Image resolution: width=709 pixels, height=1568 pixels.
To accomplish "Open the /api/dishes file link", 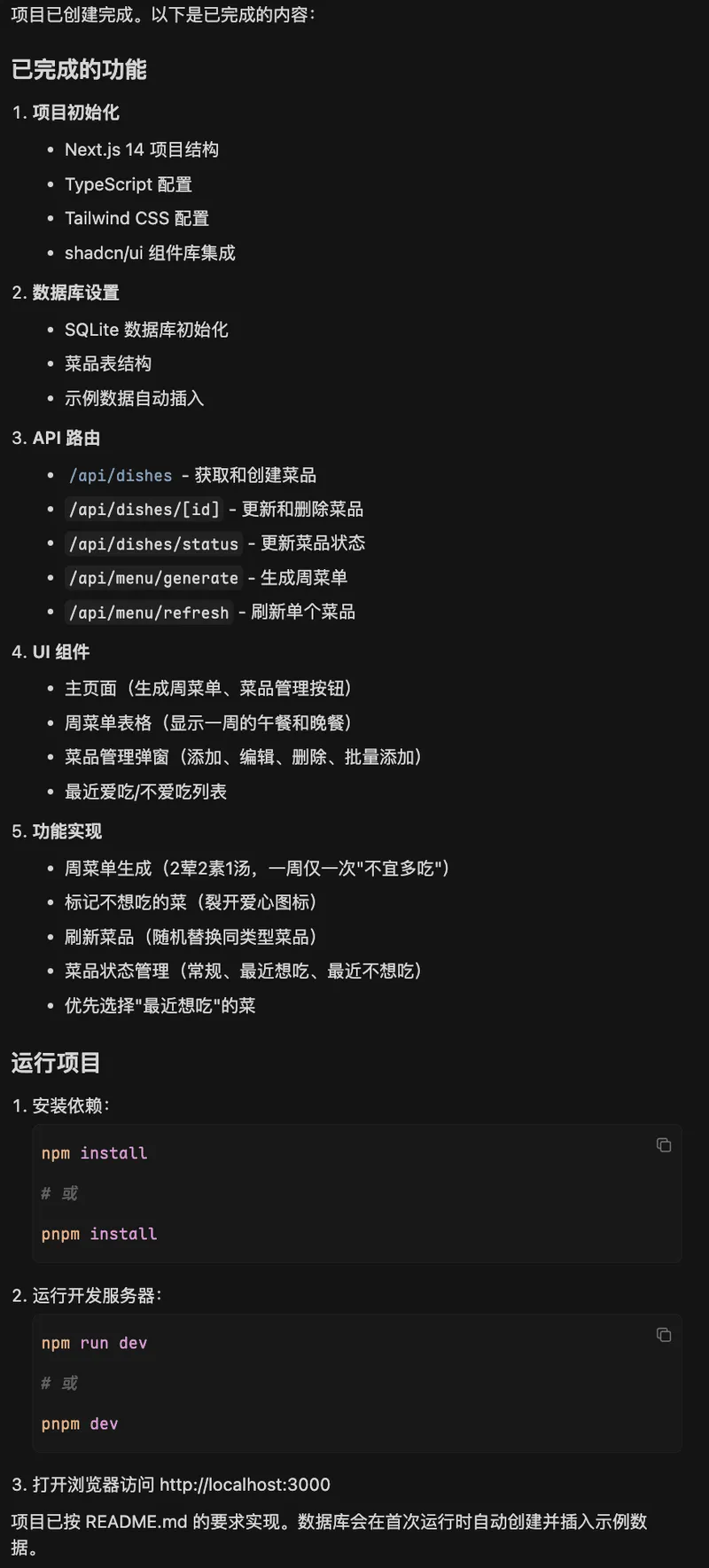I will click(121, 476).
